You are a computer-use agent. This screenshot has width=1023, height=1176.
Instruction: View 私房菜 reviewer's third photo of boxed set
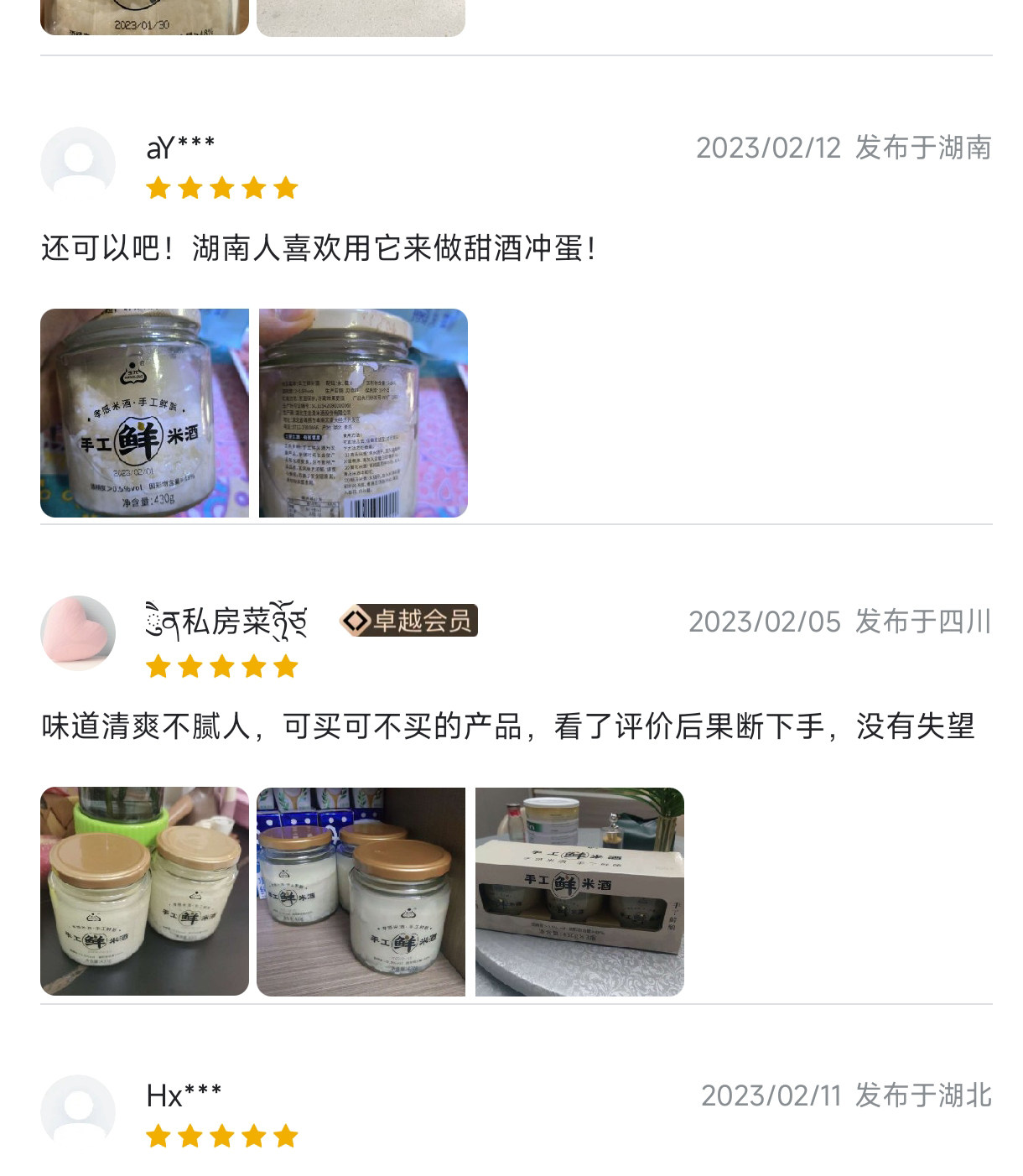point(579,891)
